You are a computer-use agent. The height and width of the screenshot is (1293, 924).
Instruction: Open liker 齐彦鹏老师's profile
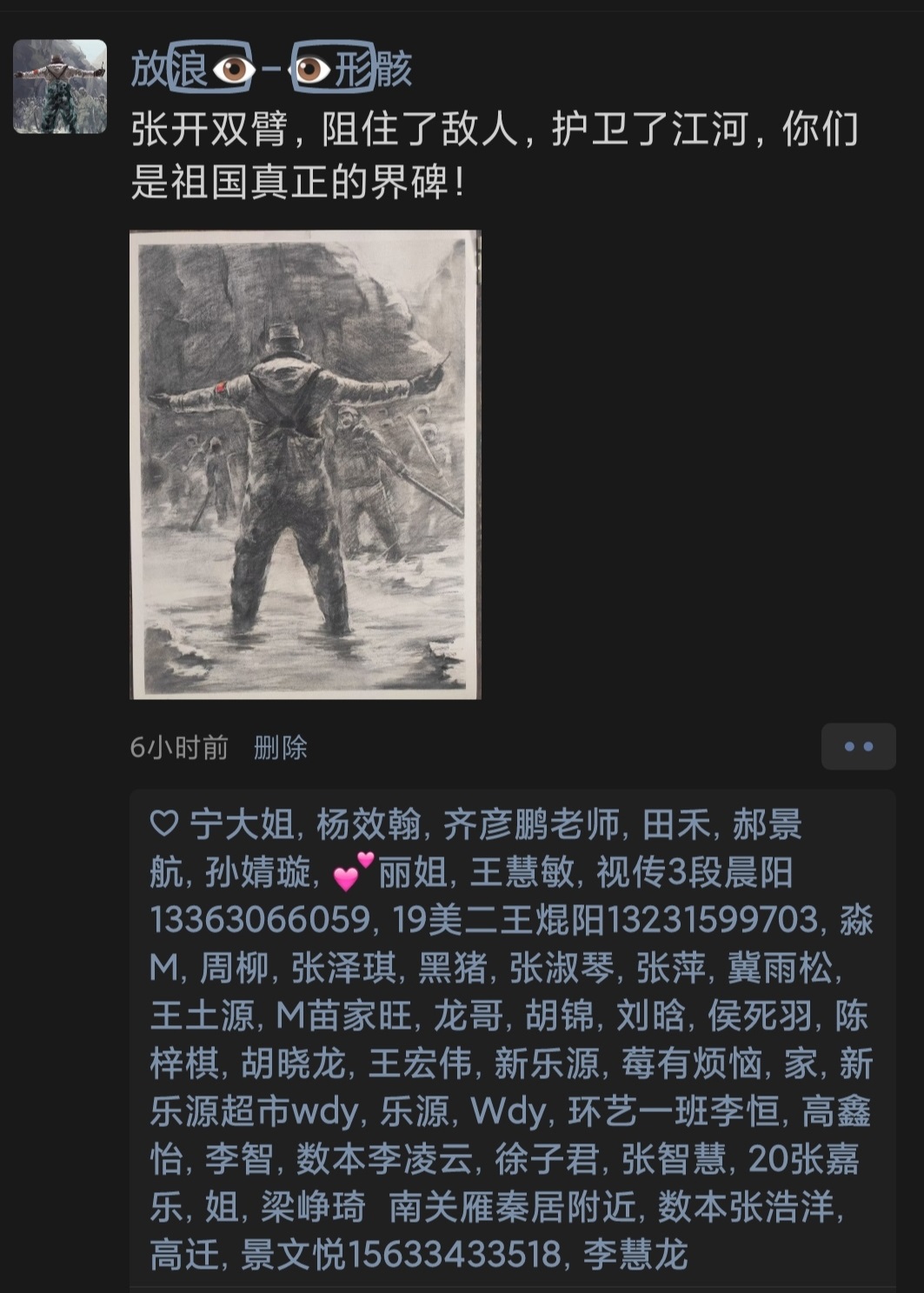coord(531,824)
